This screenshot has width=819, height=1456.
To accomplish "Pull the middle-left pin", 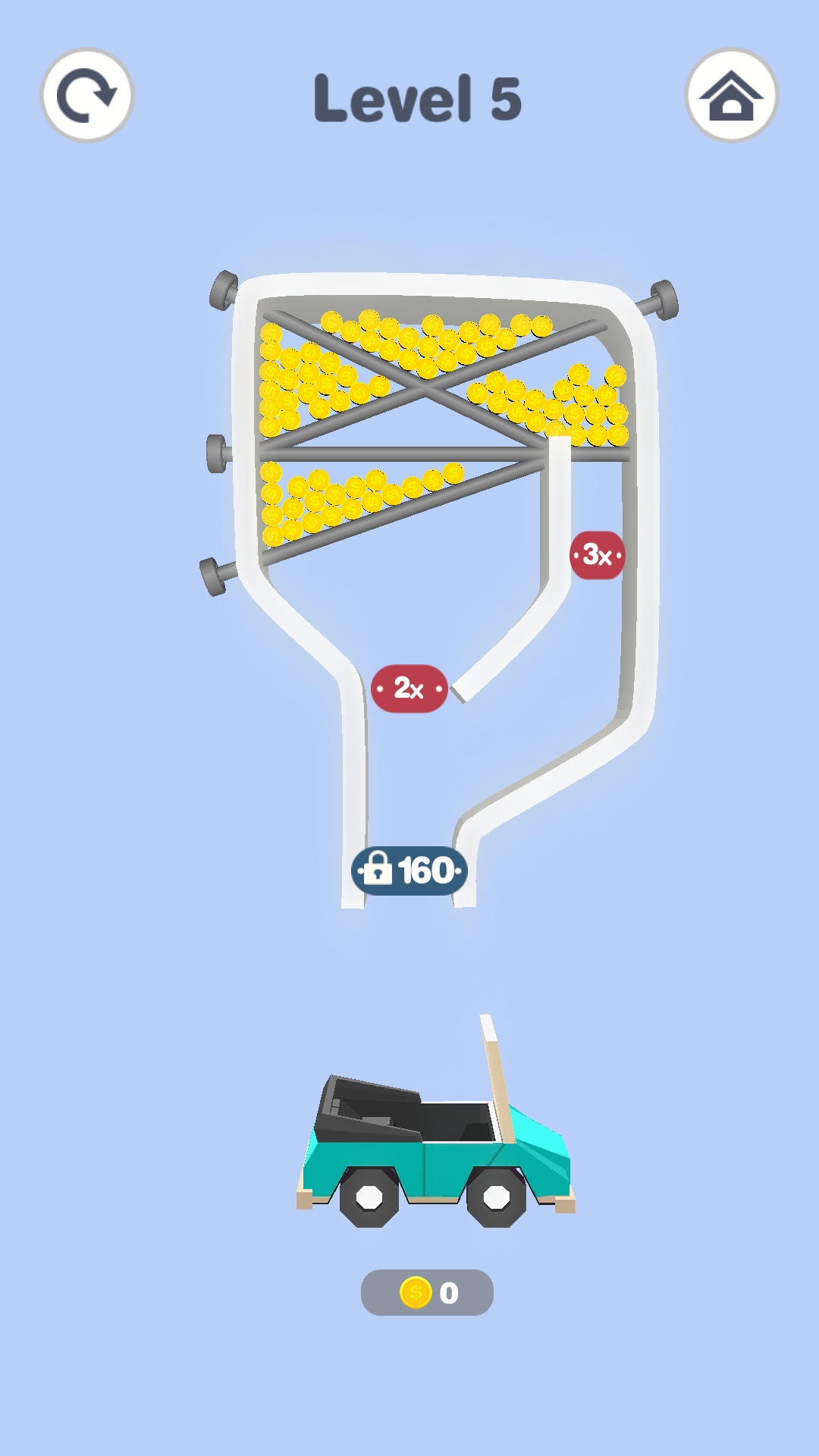I will point(218,453).
